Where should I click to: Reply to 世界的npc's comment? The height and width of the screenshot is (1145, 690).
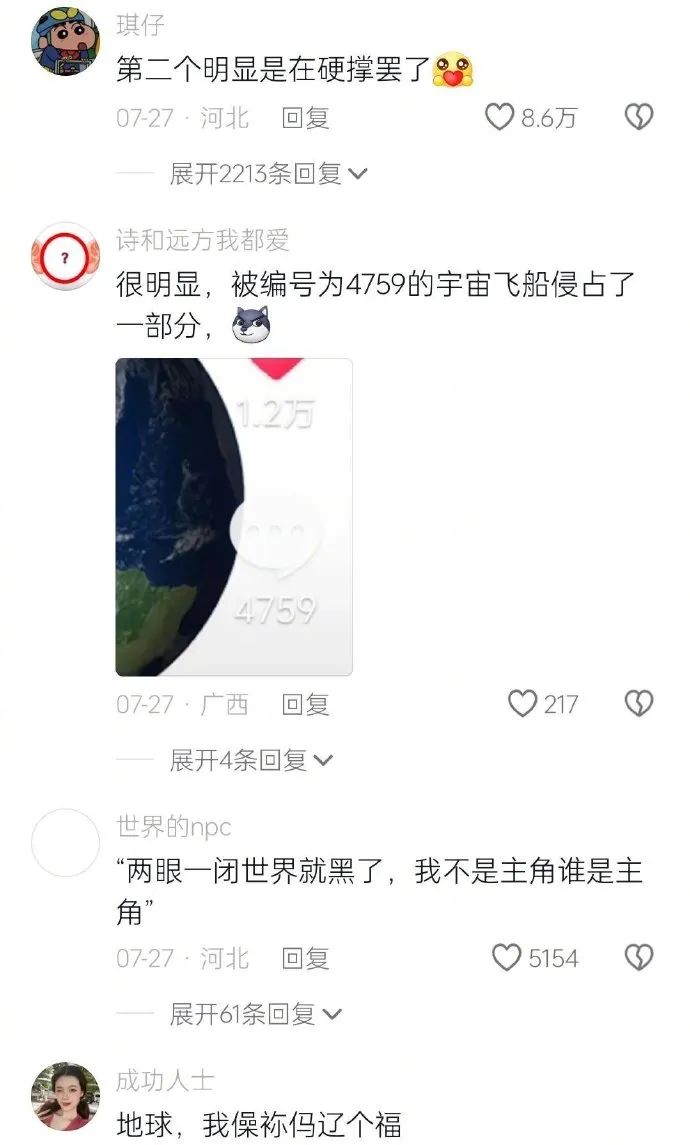tap(305, 958)
